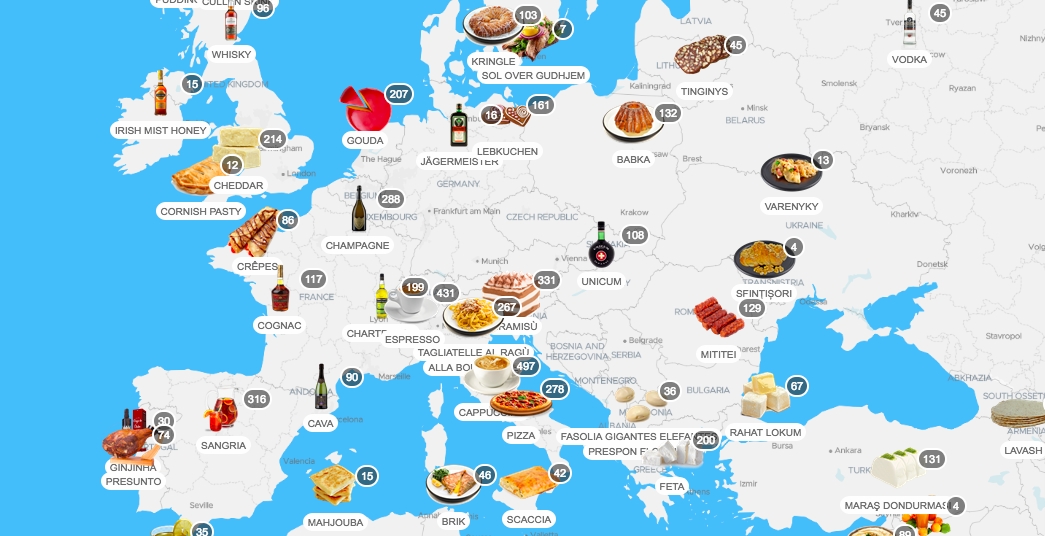Open the Irish Mist Honey marker
Image resolution: width=1045 pixels, height=536 pixels.
[160, 96]
